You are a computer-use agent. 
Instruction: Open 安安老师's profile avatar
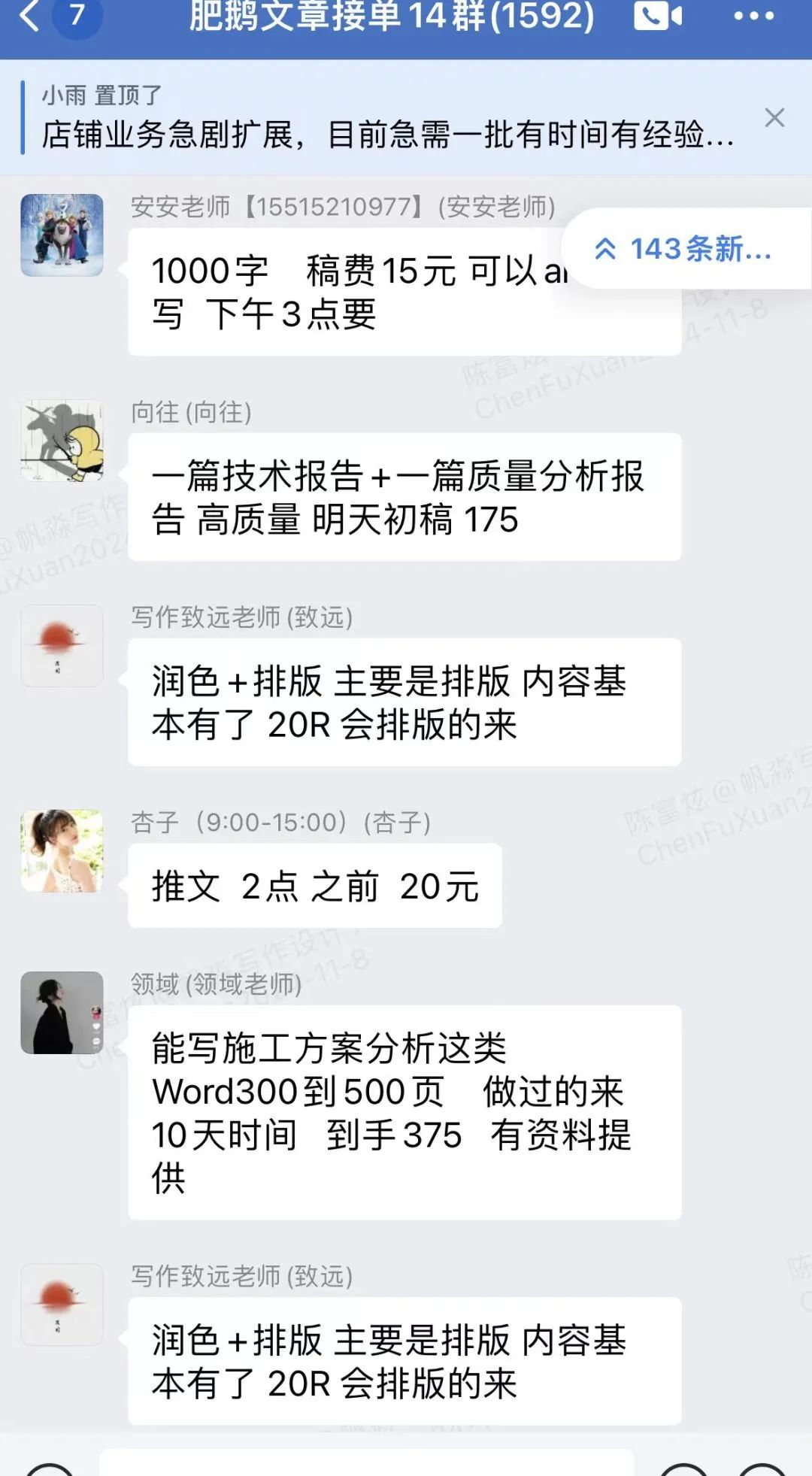[62, 235]
